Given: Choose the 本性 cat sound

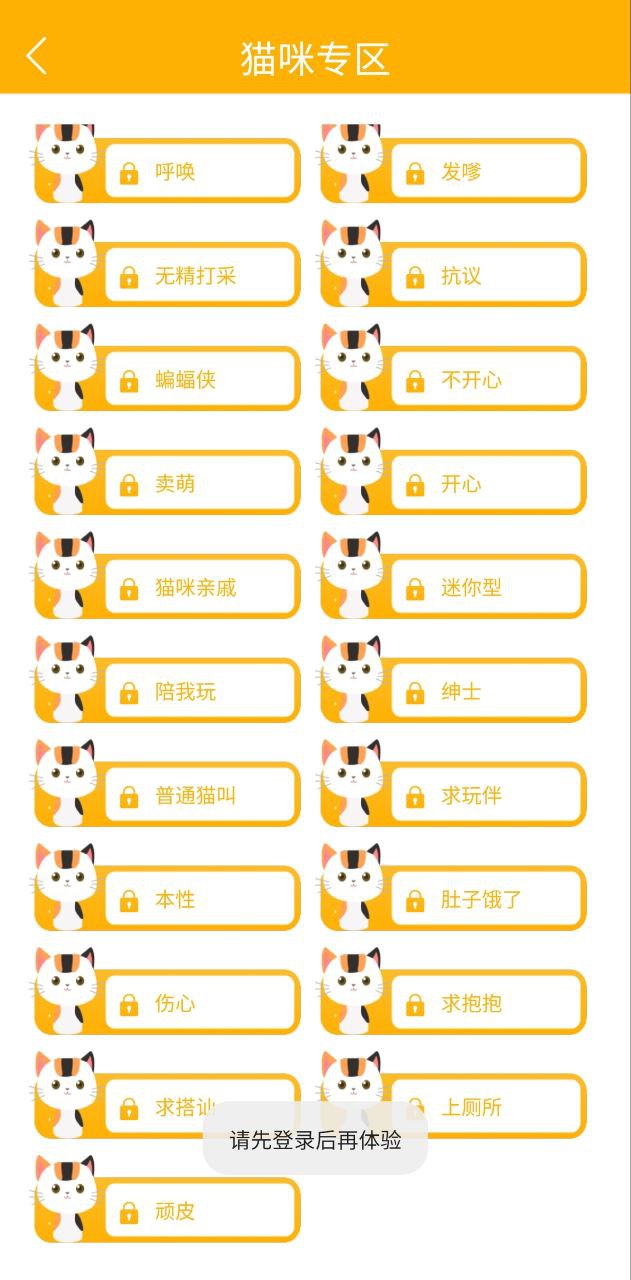Looking at the screenshot, I should pyautogui.click(x=200, y=899).
